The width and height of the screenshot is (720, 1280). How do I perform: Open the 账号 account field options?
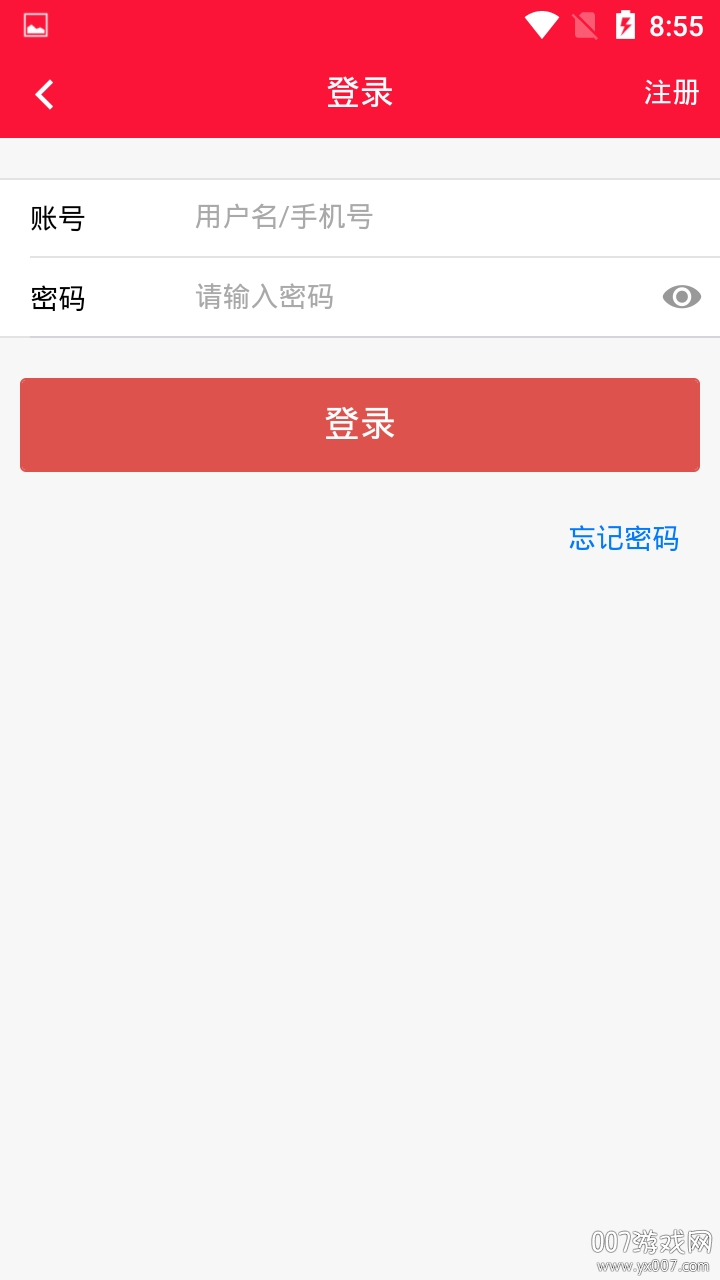(x=55, y=217)
